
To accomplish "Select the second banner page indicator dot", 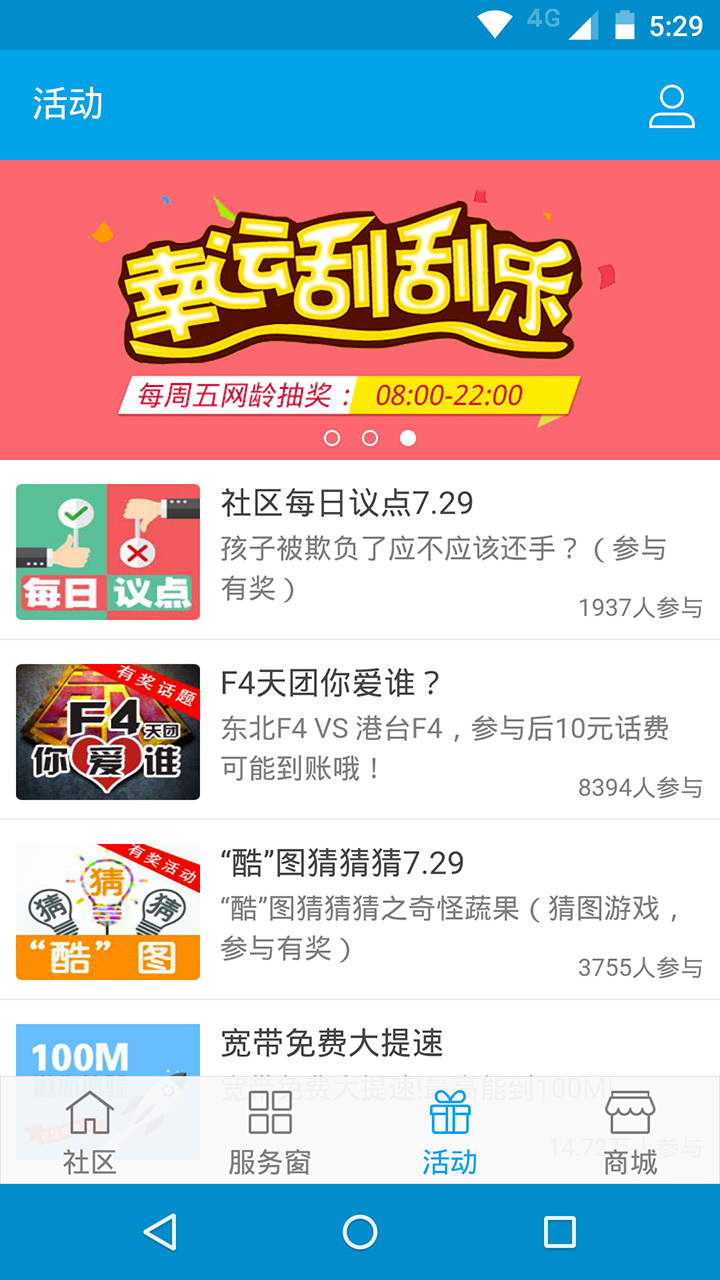I will pyautogui.click(x=370, y=438).
